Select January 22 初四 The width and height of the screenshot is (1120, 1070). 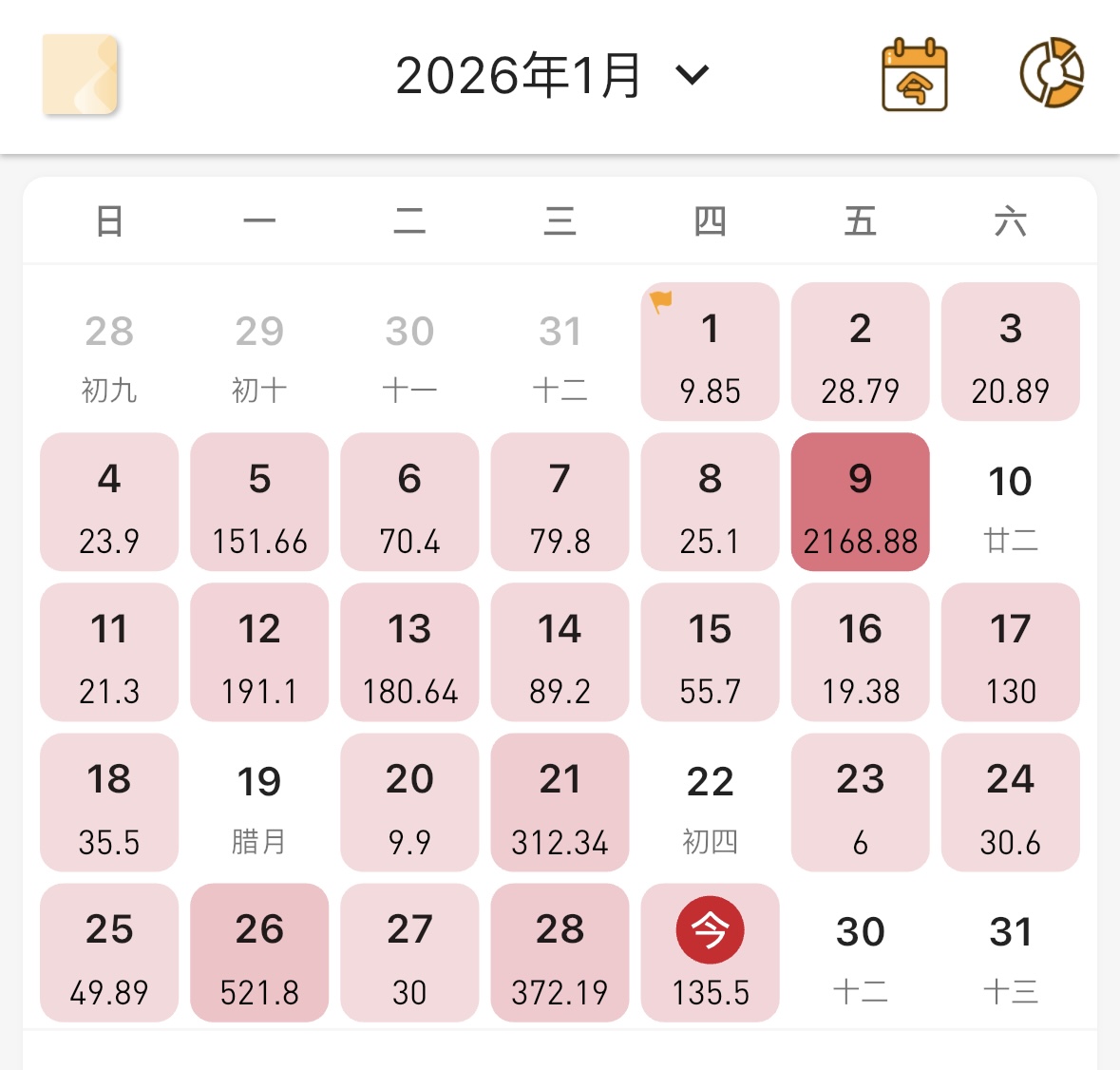coord(710,802)
